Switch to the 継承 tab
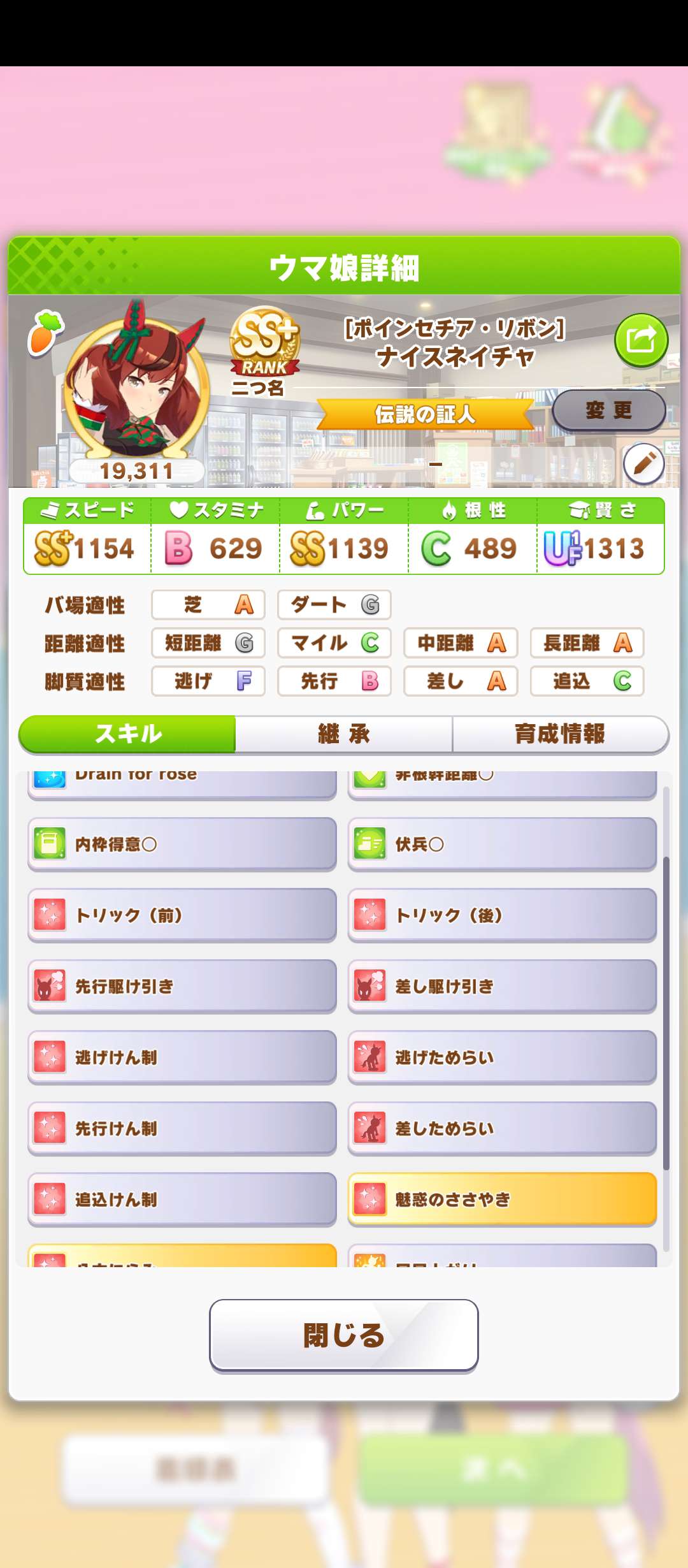This screenshot has width=688, height=1568. [343, 734]
